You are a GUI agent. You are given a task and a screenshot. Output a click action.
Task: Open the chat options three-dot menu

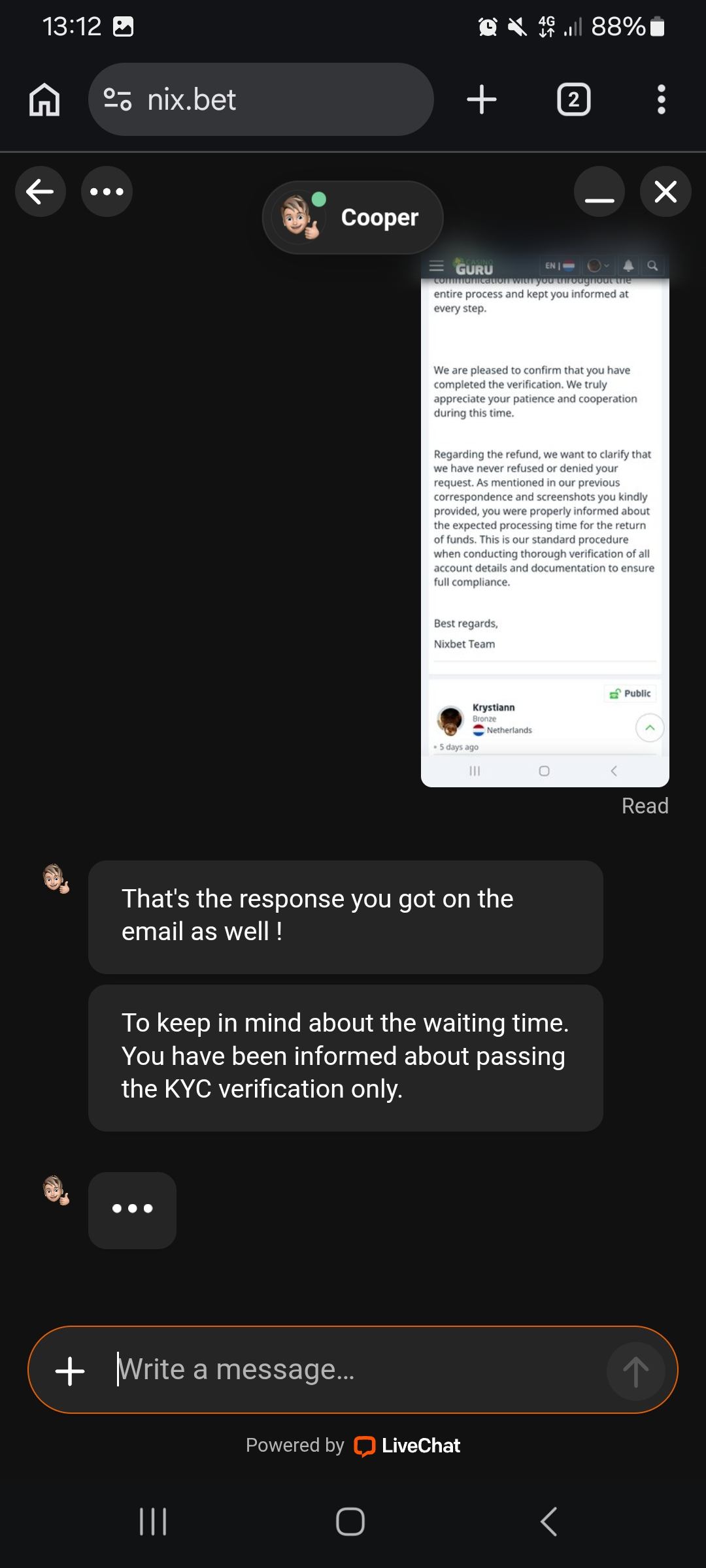(107, 191)
